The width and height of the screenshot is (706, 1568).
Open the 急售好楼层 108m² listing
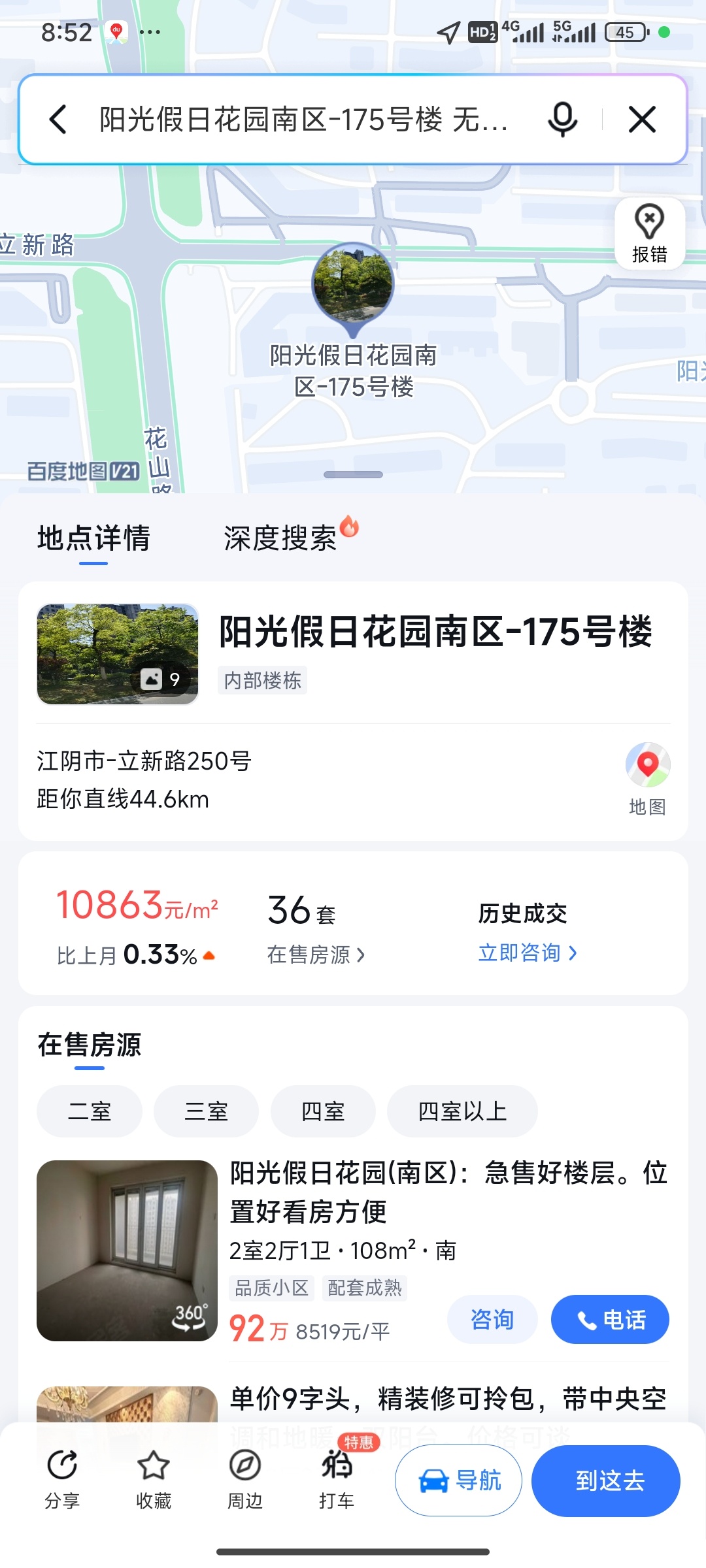448,1192
